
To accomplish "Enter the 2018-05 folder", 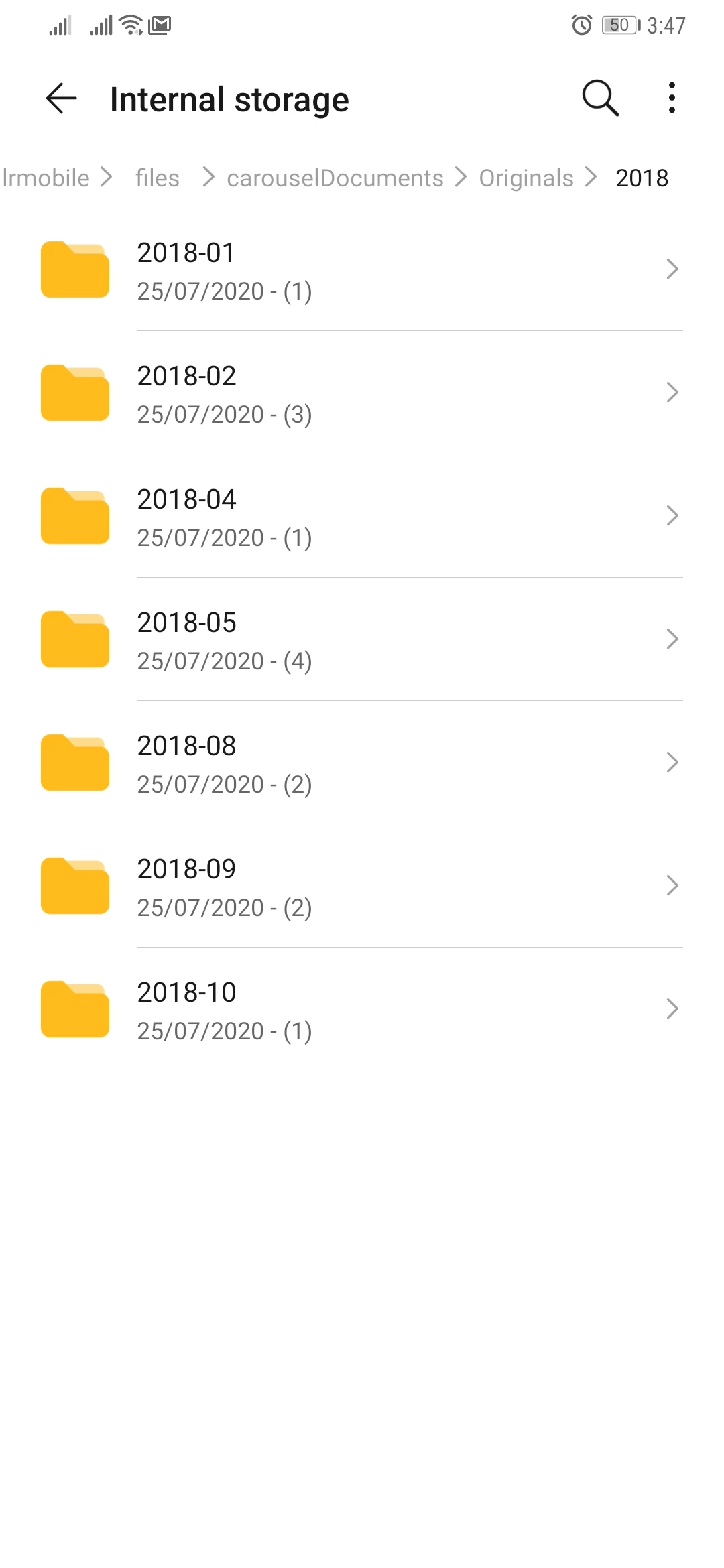I will tap(362, 639).
